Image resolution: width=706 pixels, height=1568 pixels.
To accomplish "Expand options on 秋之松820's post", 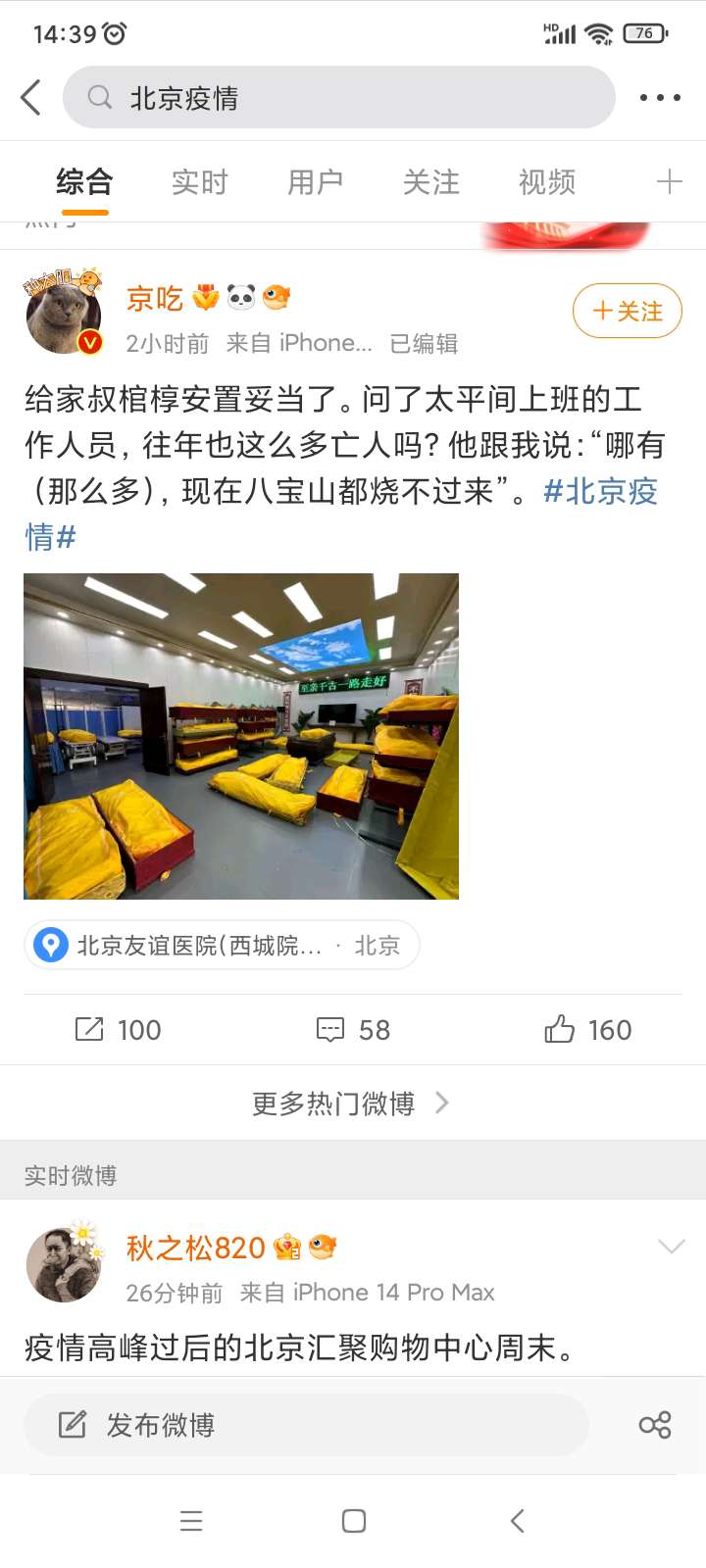I will coord(671,1247).
